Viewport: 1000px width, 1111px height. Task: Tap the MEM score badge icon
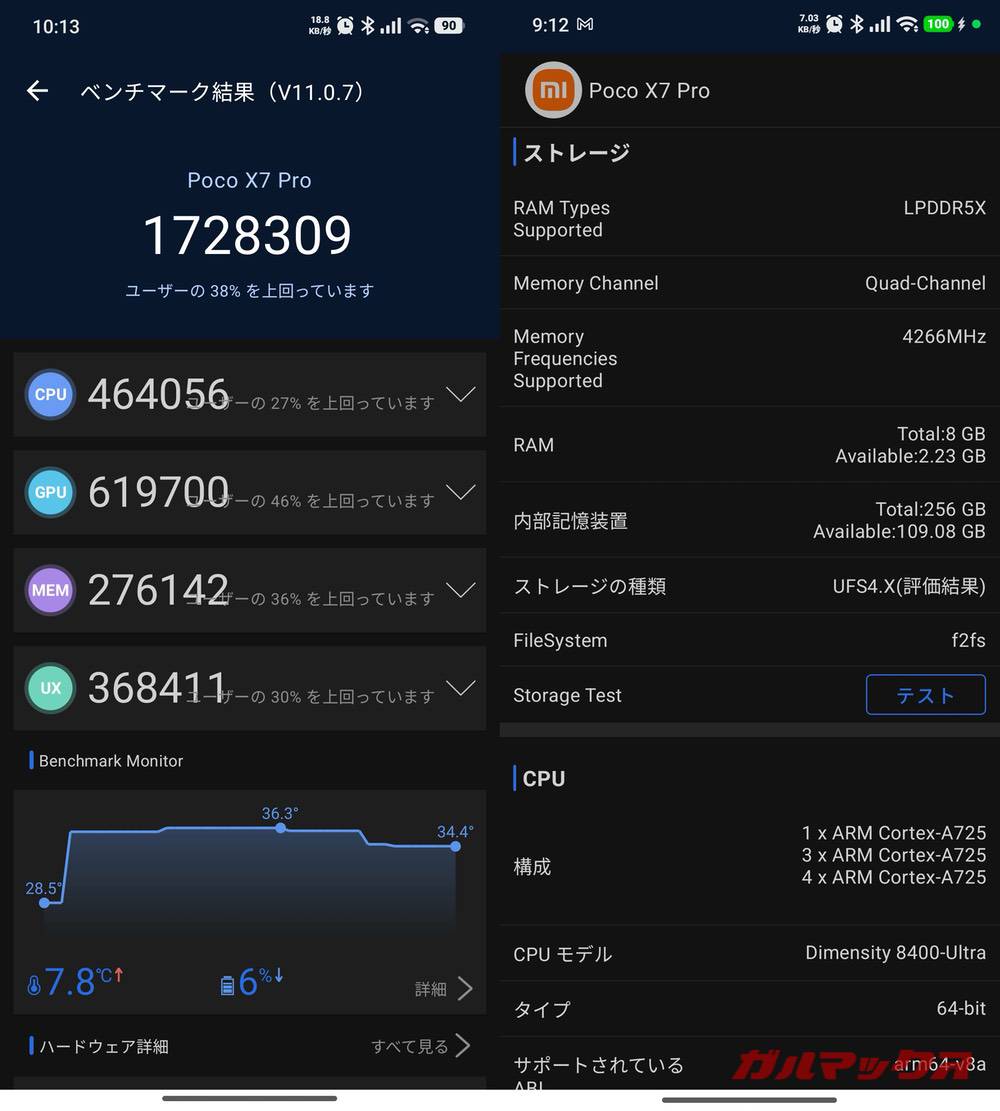tap(50, 590)
